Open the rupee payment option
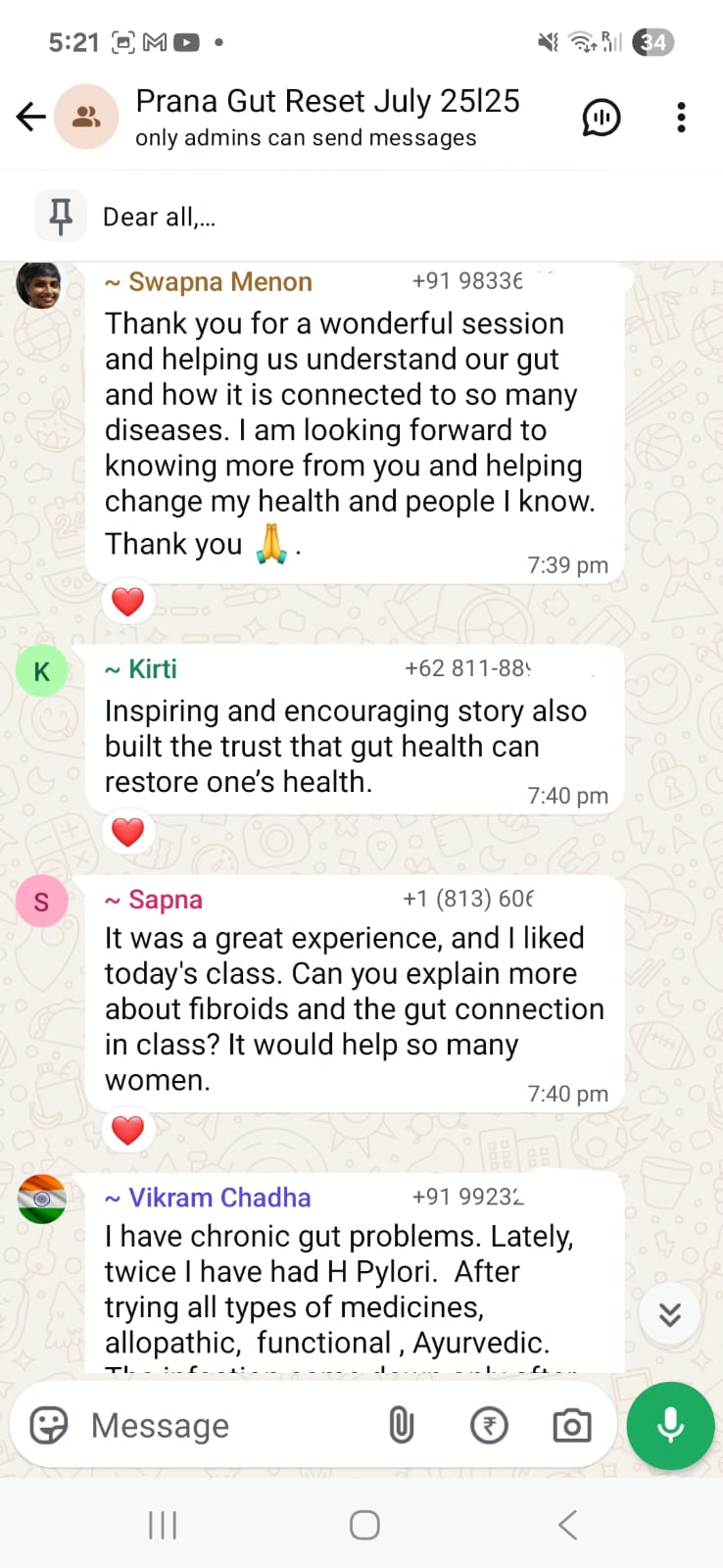 [489, 1426]
